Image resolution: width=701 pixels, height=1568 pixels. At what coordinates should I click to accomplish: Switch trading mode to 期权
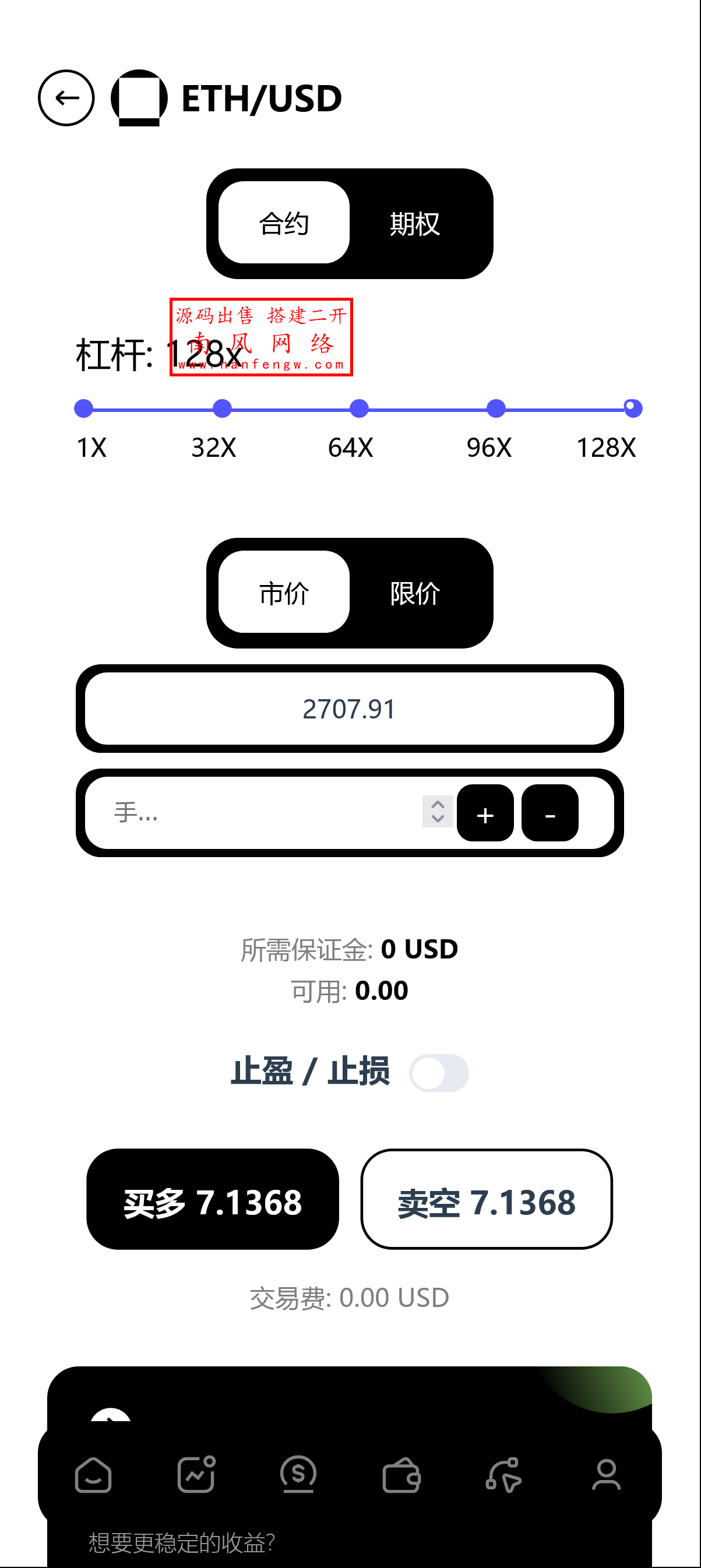pyautogui.click(x=416, y=223)
